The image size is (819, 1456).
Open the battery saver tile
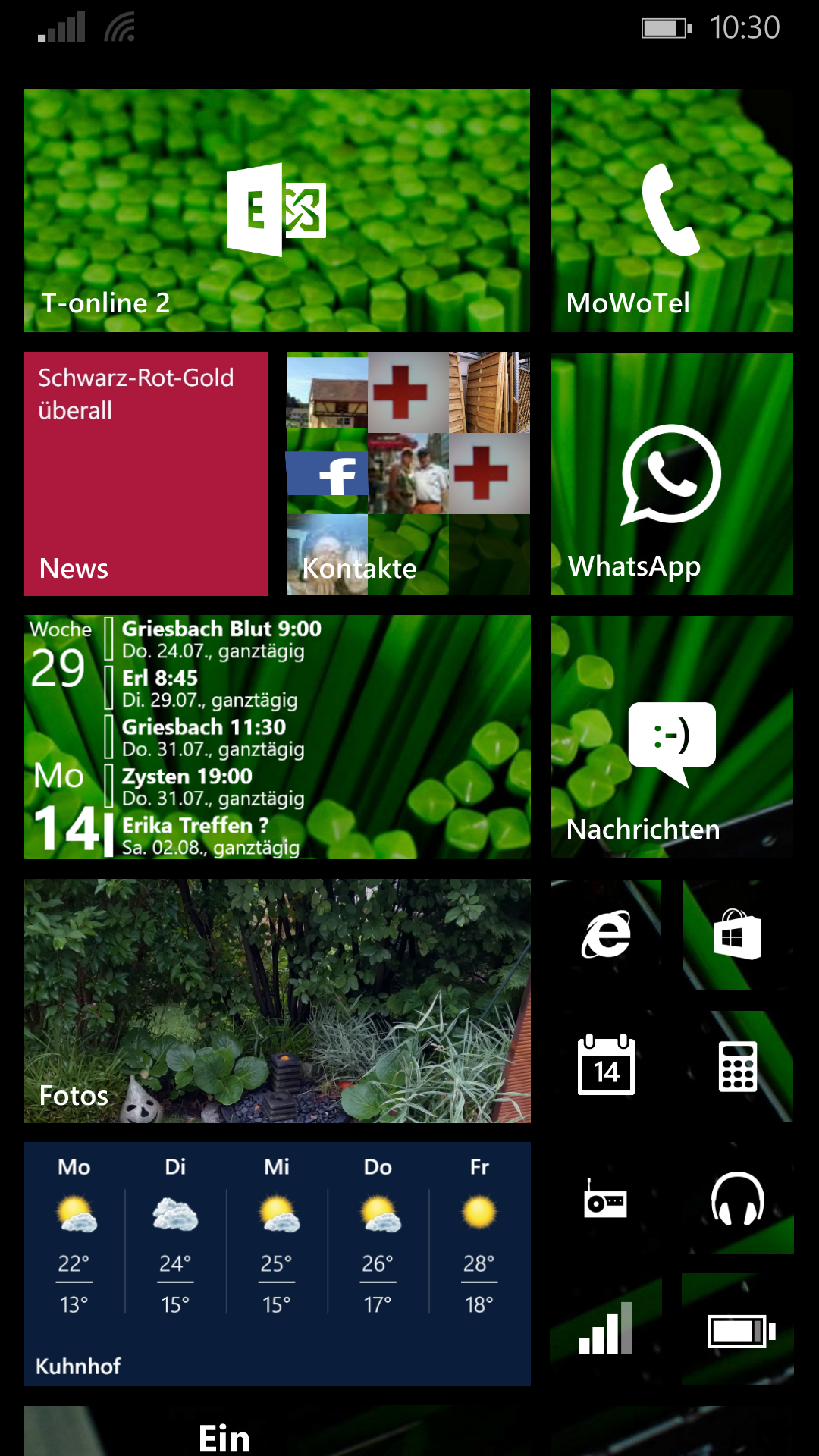[737, 1329]
